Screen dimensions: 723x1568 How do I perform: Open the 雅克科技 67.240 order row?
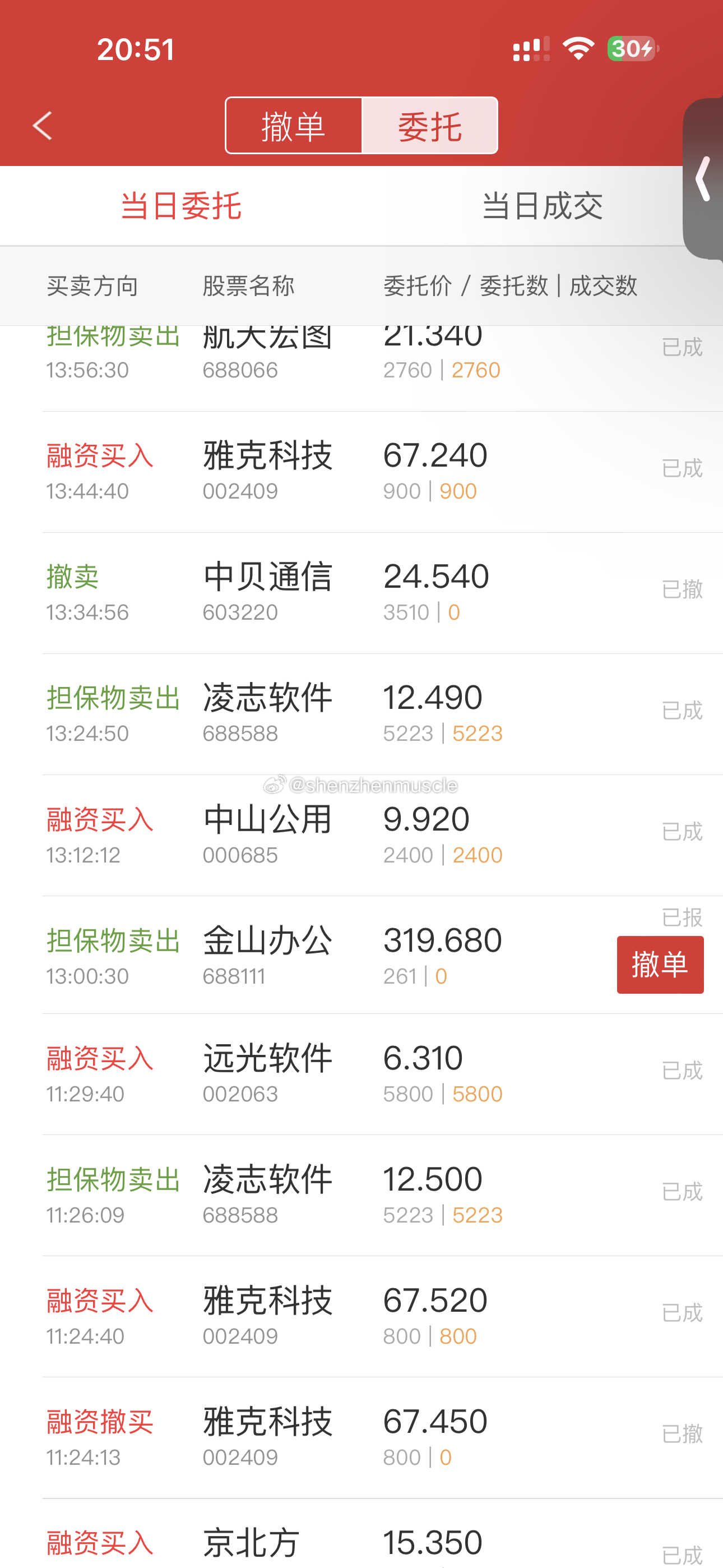(383, 472)
